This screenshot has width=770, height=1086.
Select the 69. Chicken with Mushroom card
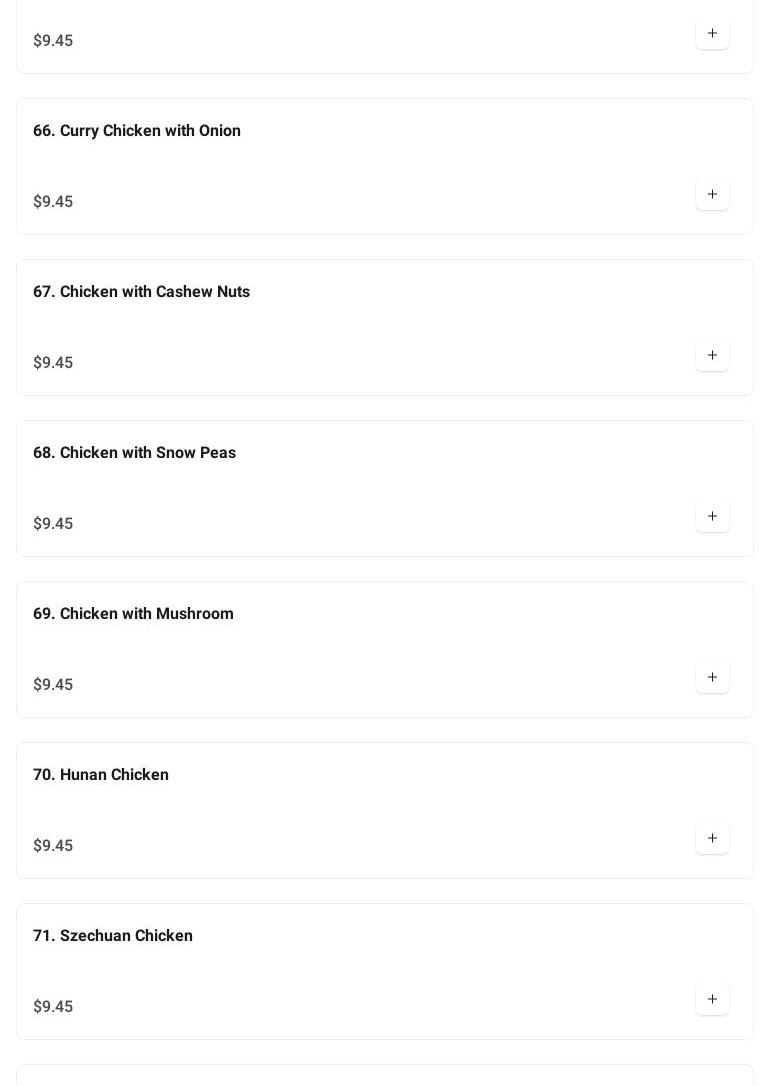point(133,614)
